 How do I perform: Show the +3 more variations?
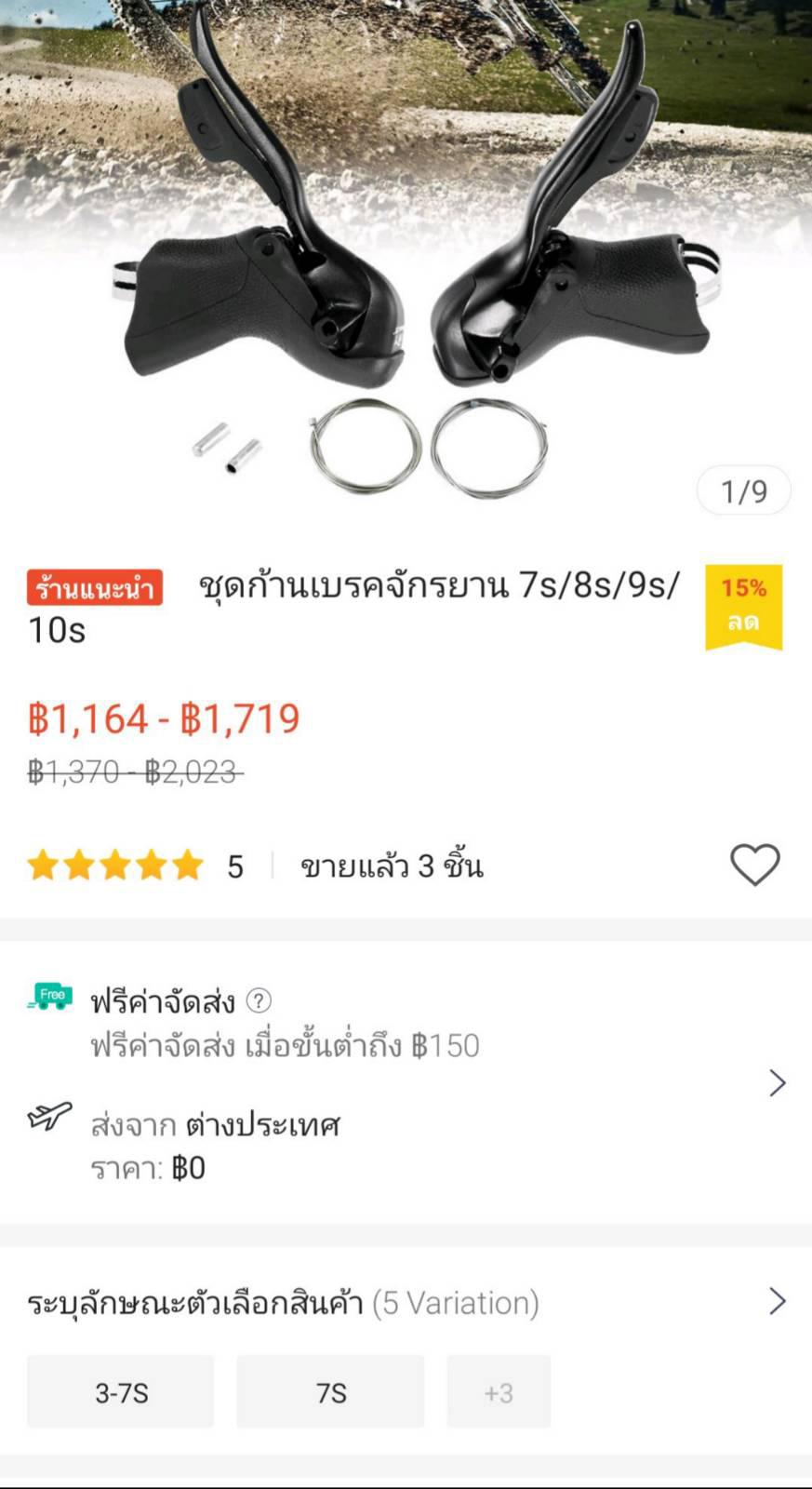499,1392
